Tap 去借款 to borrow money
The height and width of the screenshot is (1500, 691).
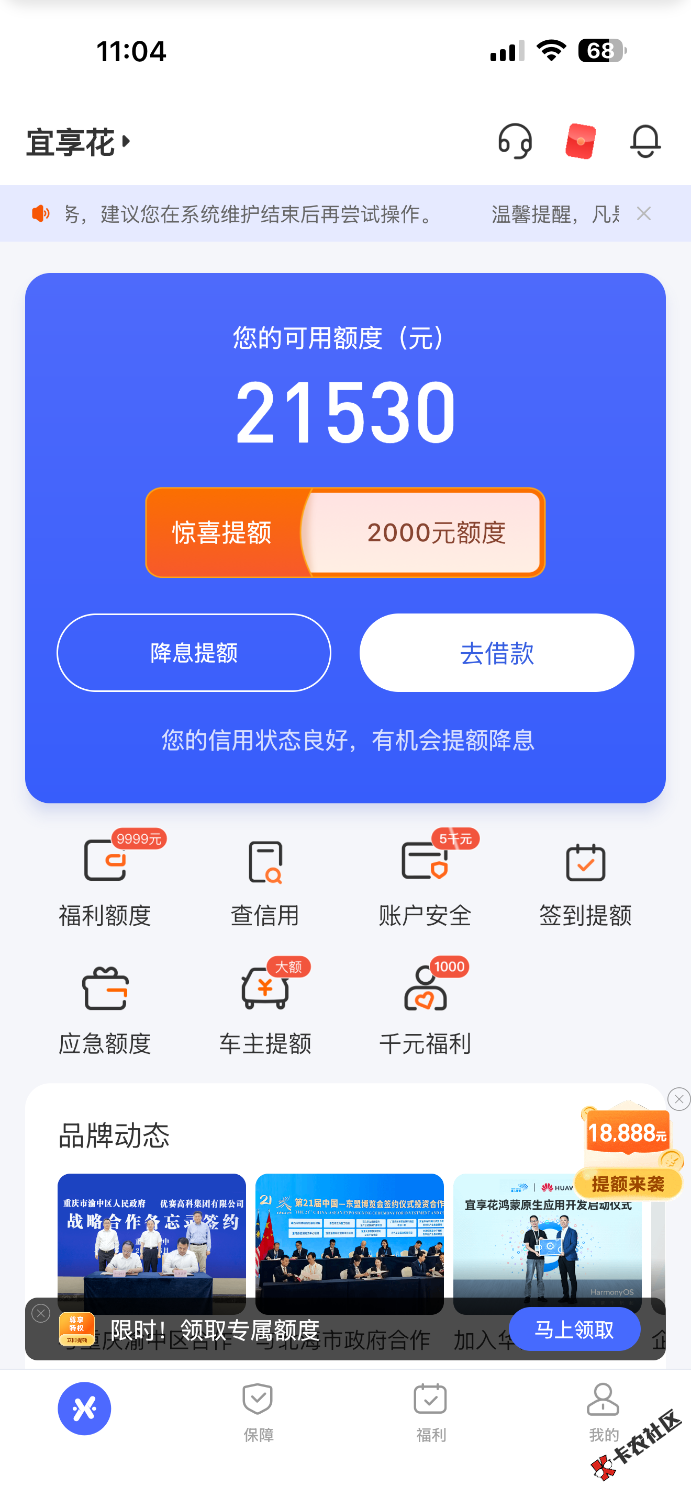click(497, 653)
